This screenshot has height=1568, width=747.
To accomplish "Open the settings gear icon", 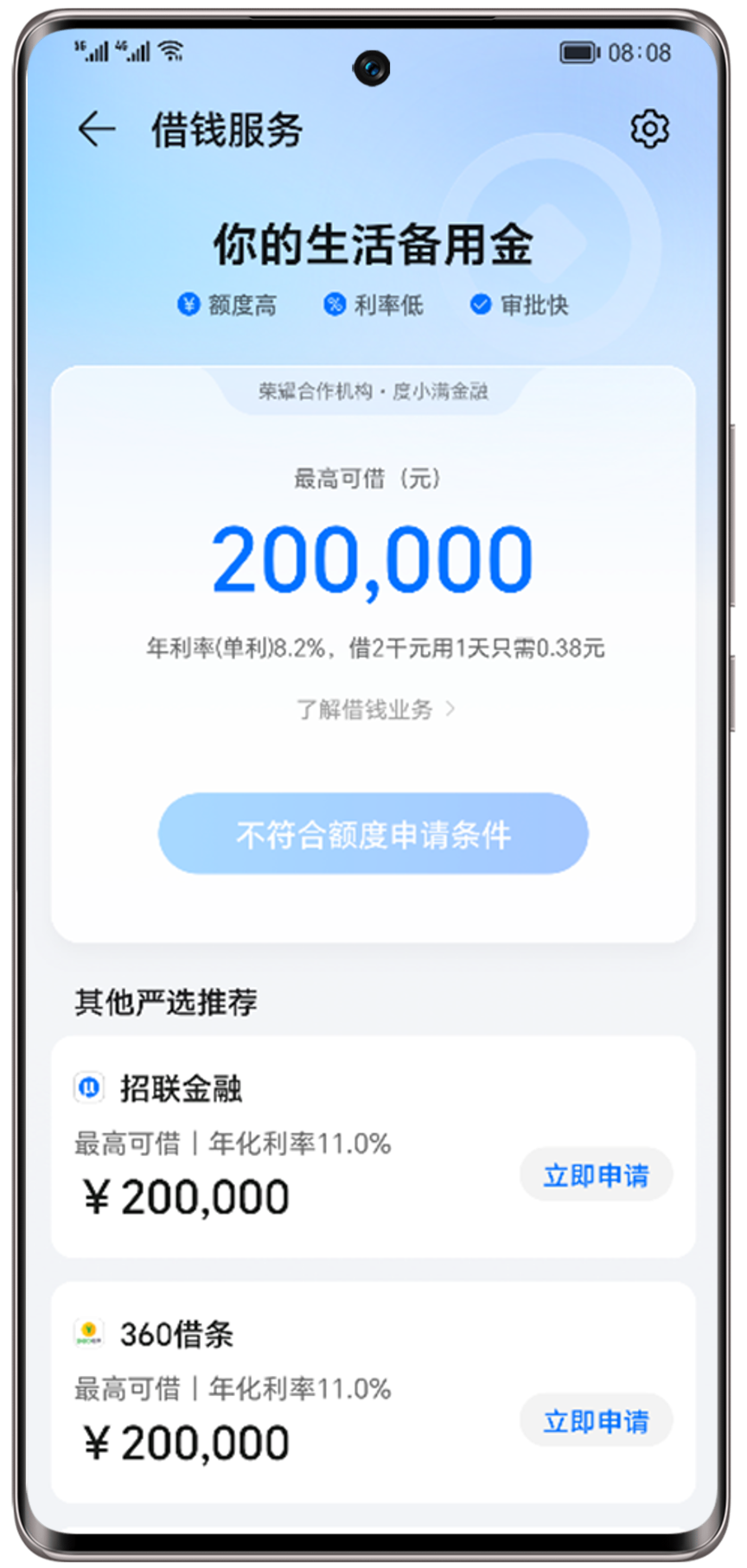I will (648, 130).
